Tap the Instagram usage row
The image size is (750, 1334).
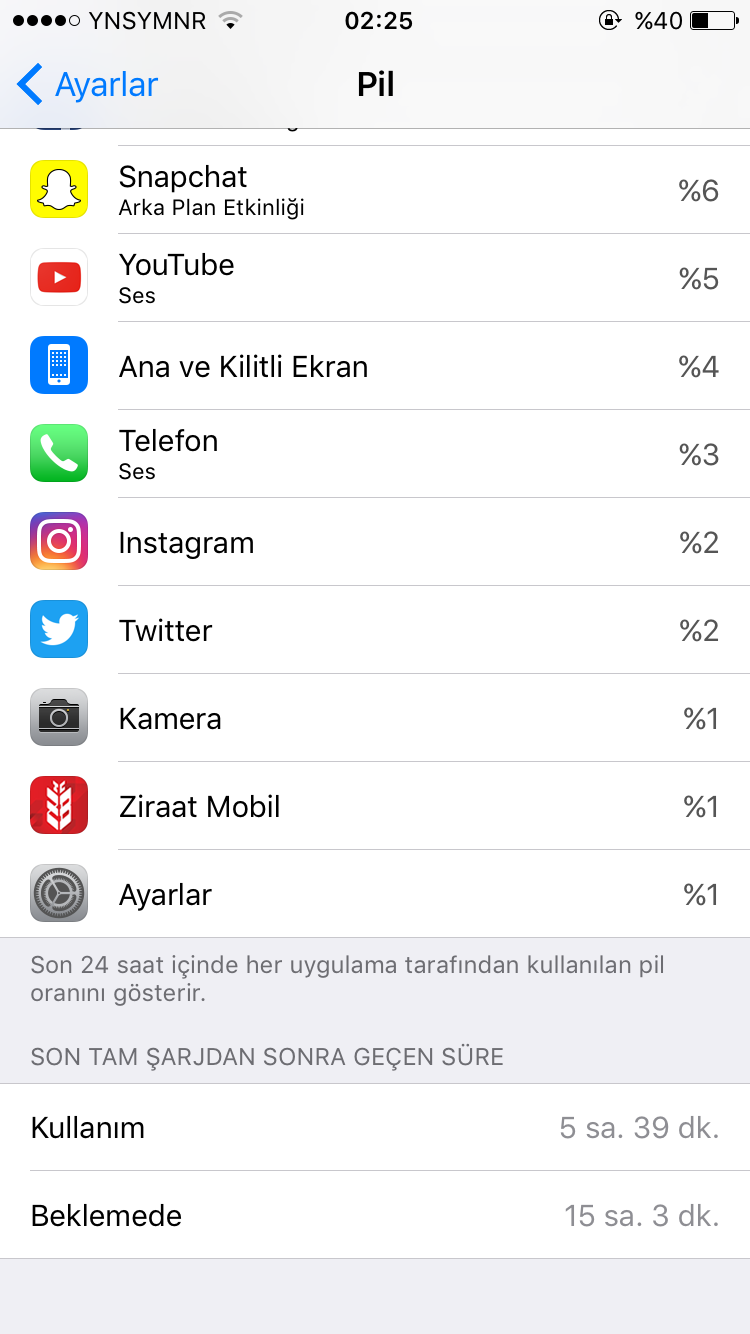(375, 542)
